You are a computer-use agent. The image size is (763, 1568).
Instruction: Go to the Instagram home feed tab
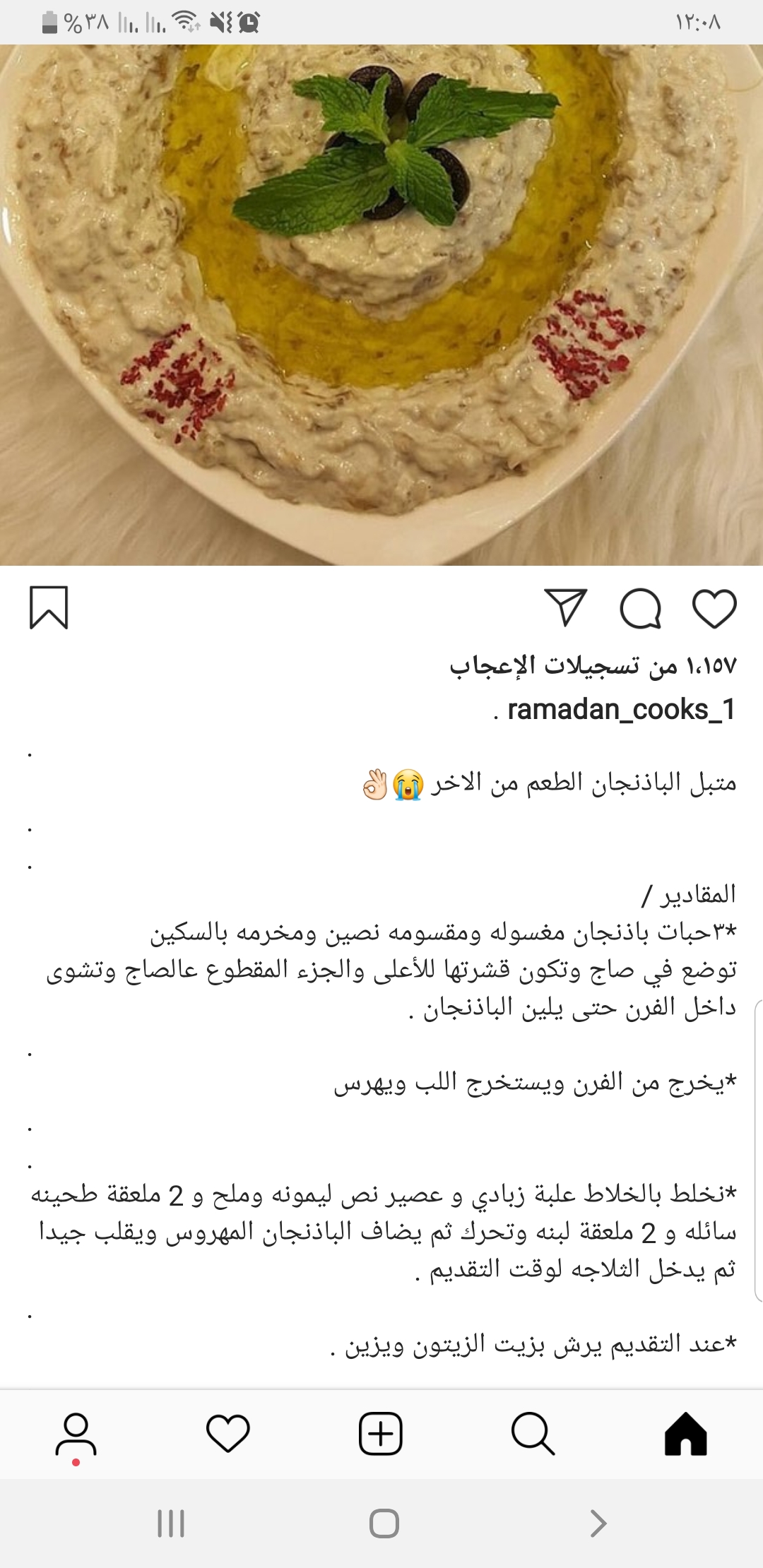pos(685,1434)
